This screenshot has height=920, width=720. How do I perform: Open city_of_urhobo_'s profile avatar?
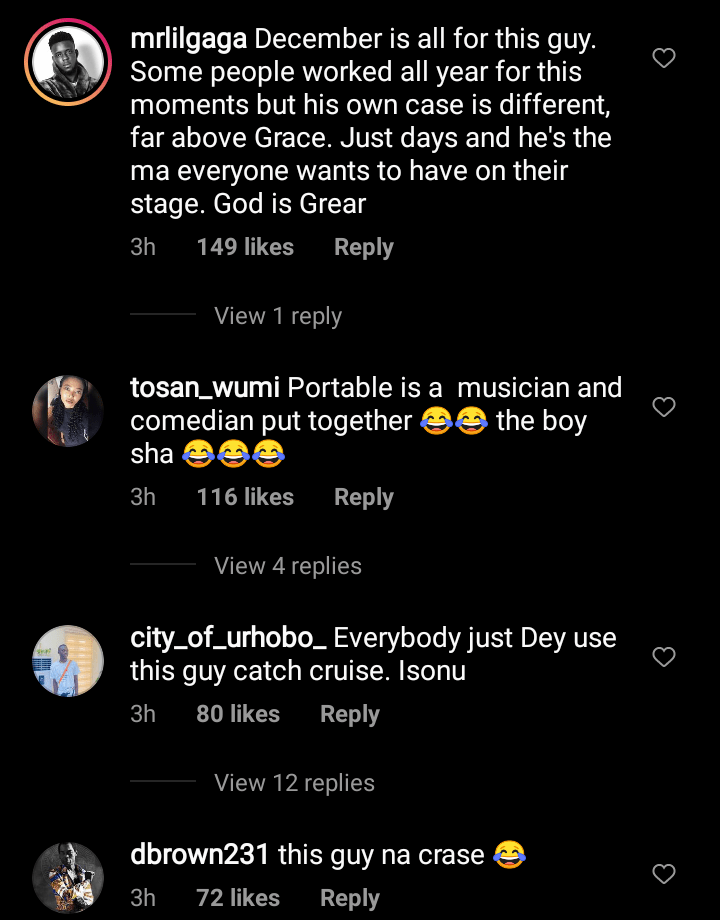coord(68,661)
